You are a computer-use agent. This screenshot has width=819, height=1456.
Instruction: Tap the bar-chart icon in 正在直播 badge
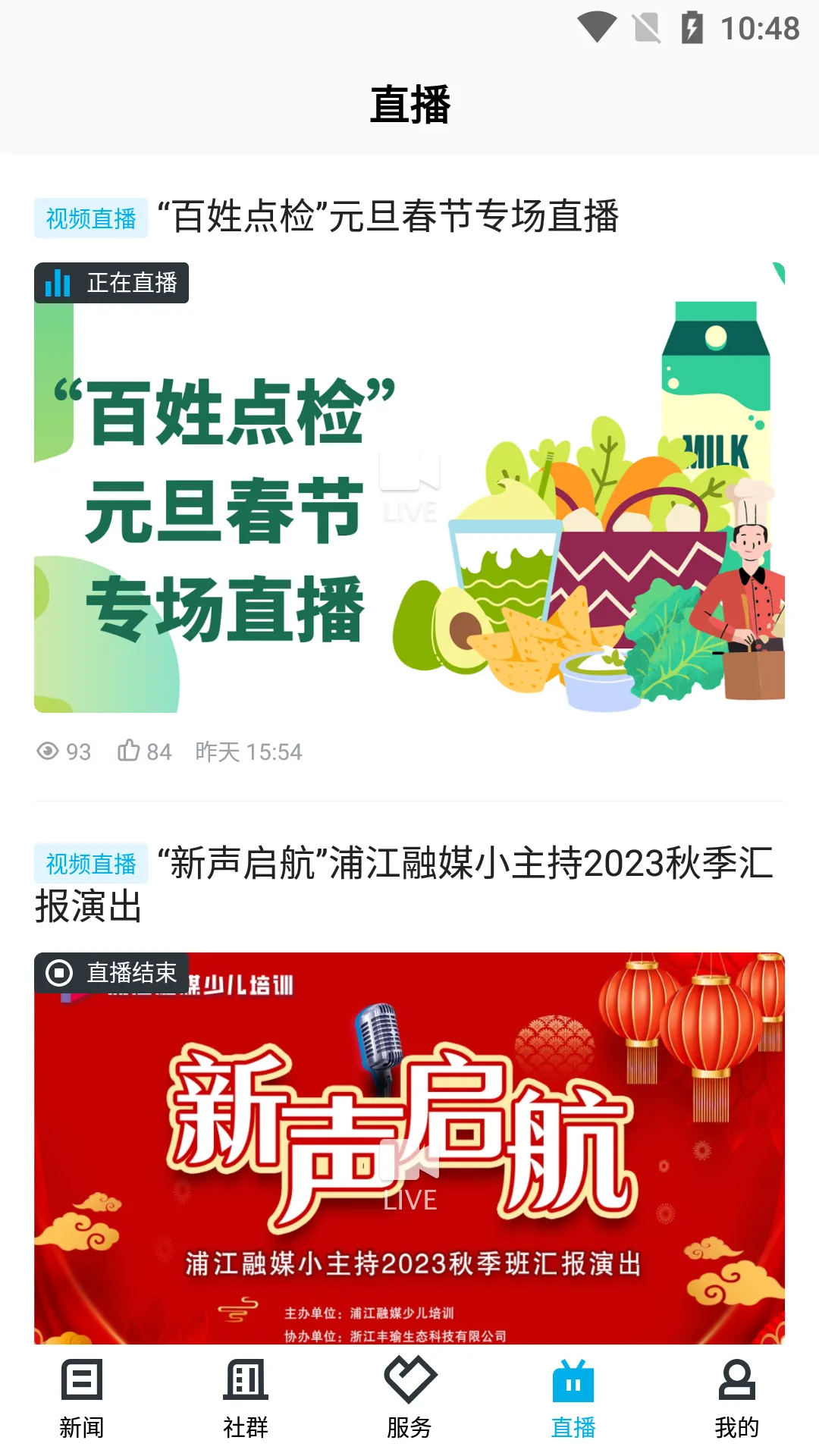click(x=59, y=282)
